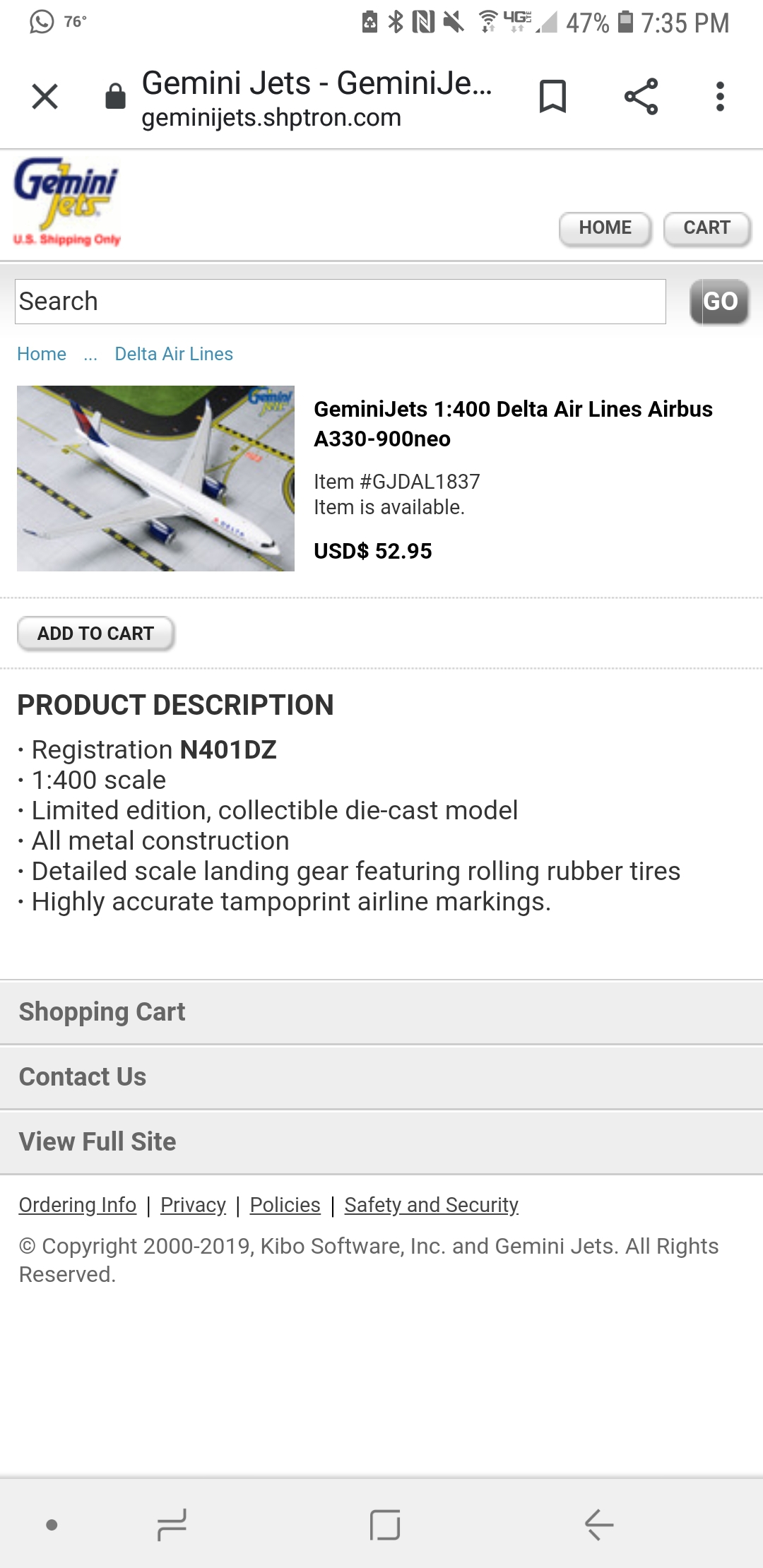The height and width of the screenshot is (1568, 763).
Task: Open Safety and Security link
Action: [431, 1205]
